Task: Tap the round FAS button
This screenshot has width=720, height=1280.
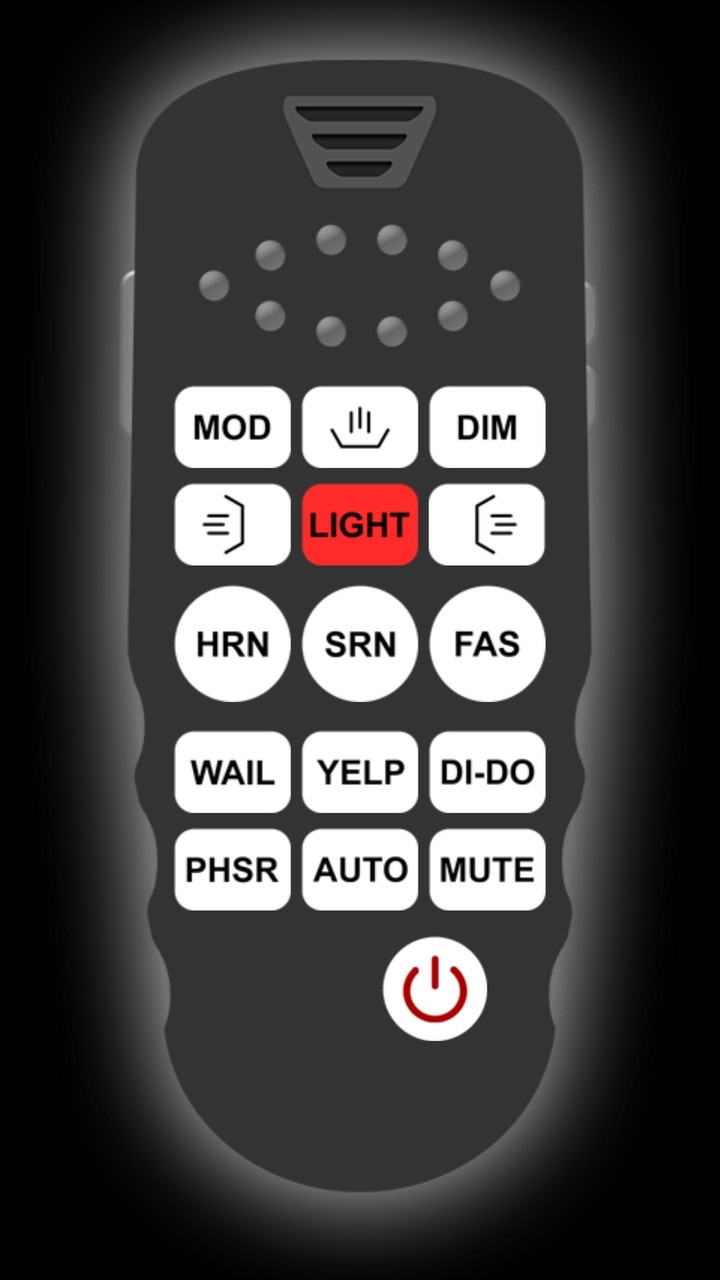Action: pyautogui.click(x=487, y=644)
